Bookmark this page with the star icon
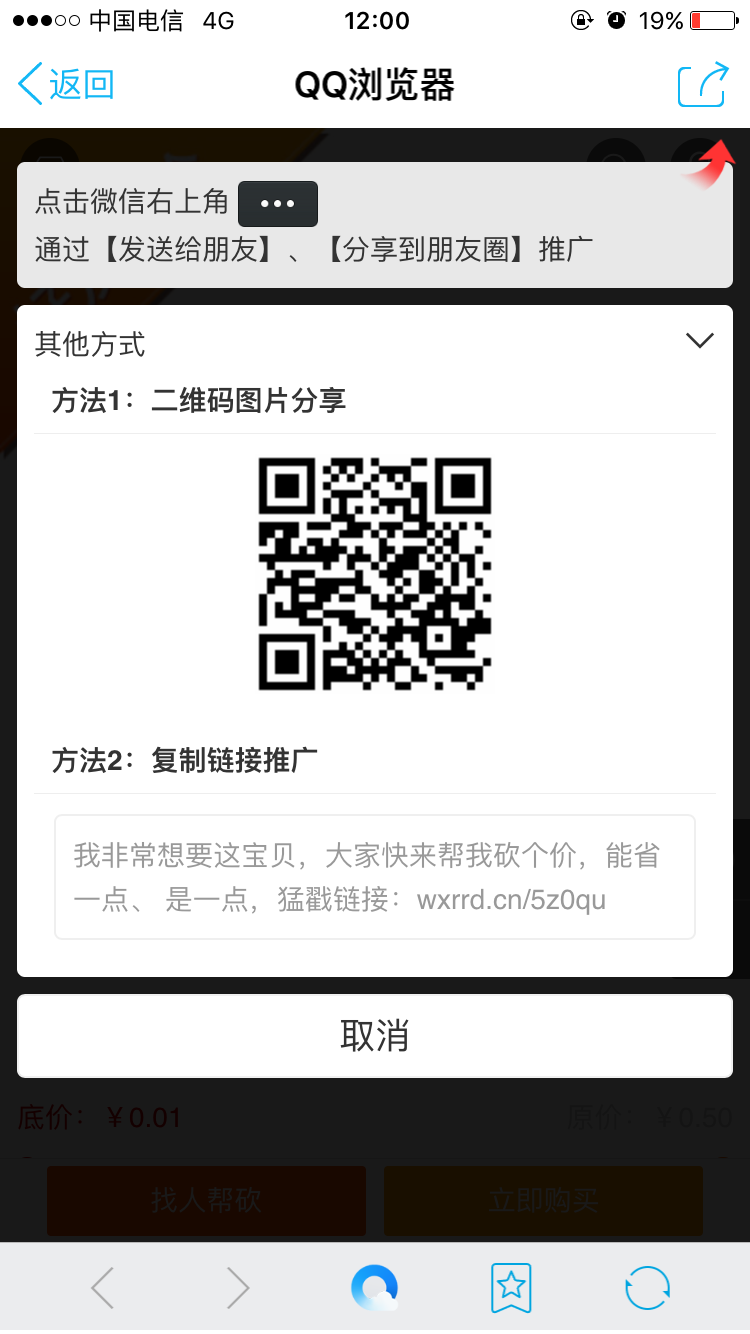Image resolution: width=750 pixels, height=1334 pixels. [511, 1287]
